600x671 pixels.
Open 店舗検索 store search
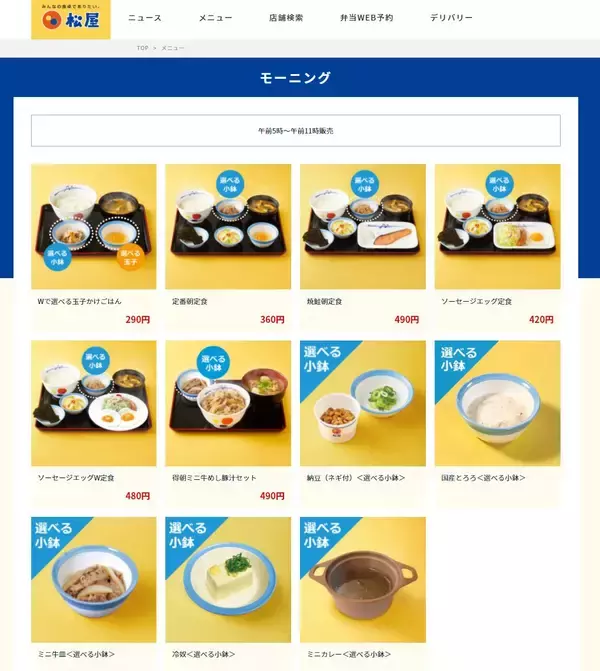(x=286, y=19)
